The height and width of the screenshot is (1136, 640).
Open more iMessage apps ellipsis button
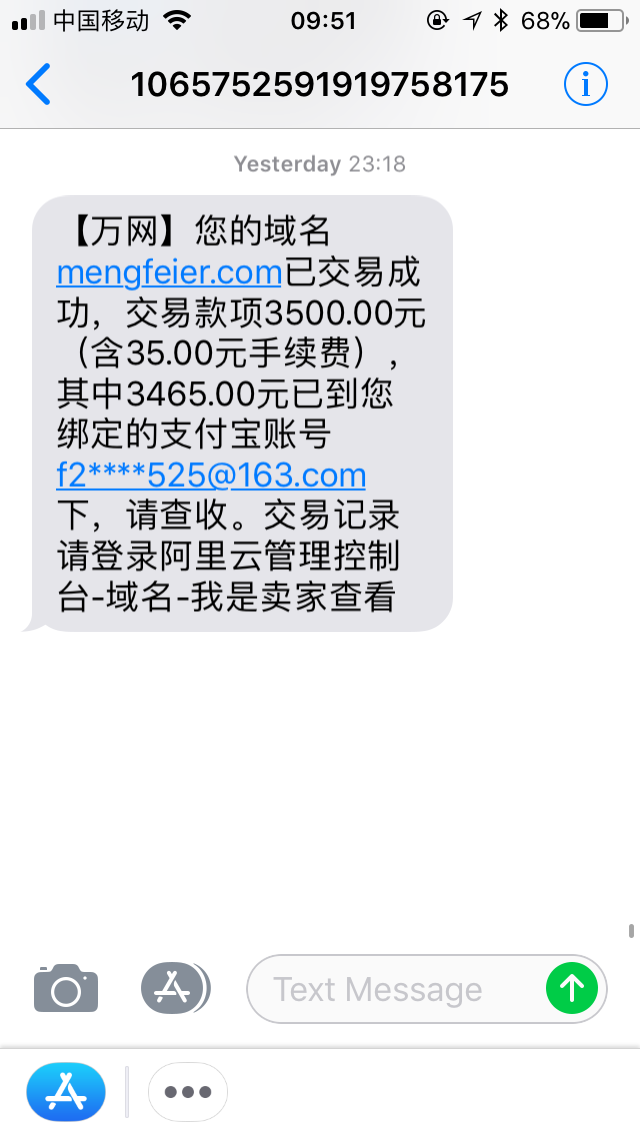188,1091
